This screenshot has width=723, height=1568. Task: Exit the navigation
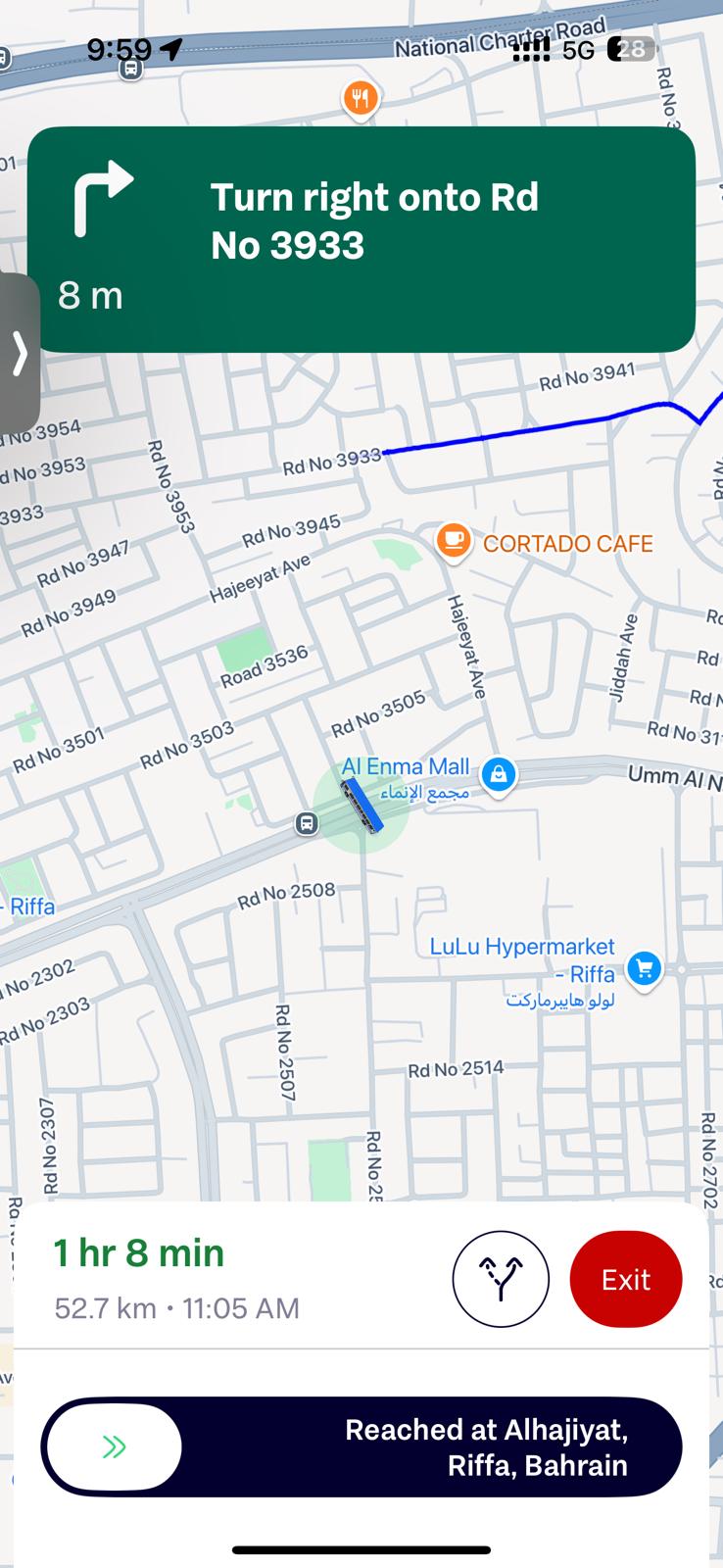coord(625,1279)
